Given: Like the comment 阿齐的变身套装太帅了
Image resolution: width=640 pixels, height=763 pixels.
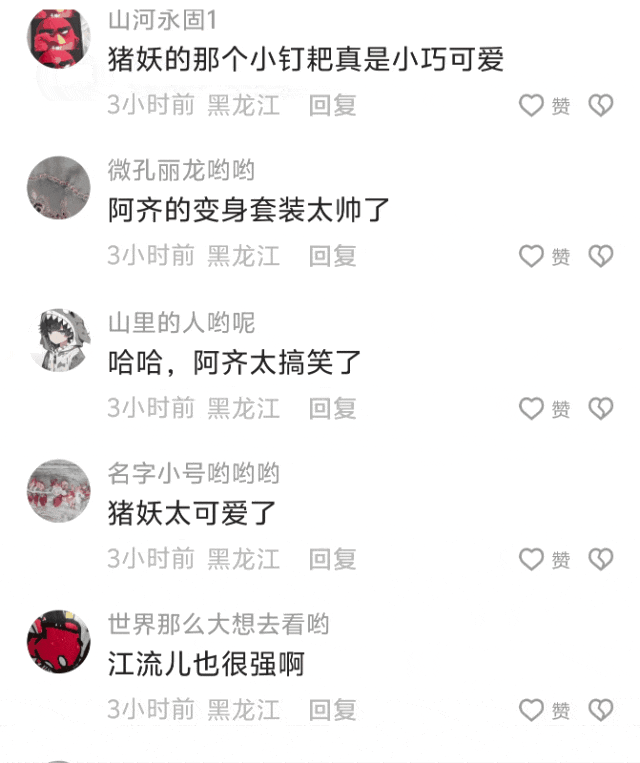Looking at the screenshot, I should point(531,256).
